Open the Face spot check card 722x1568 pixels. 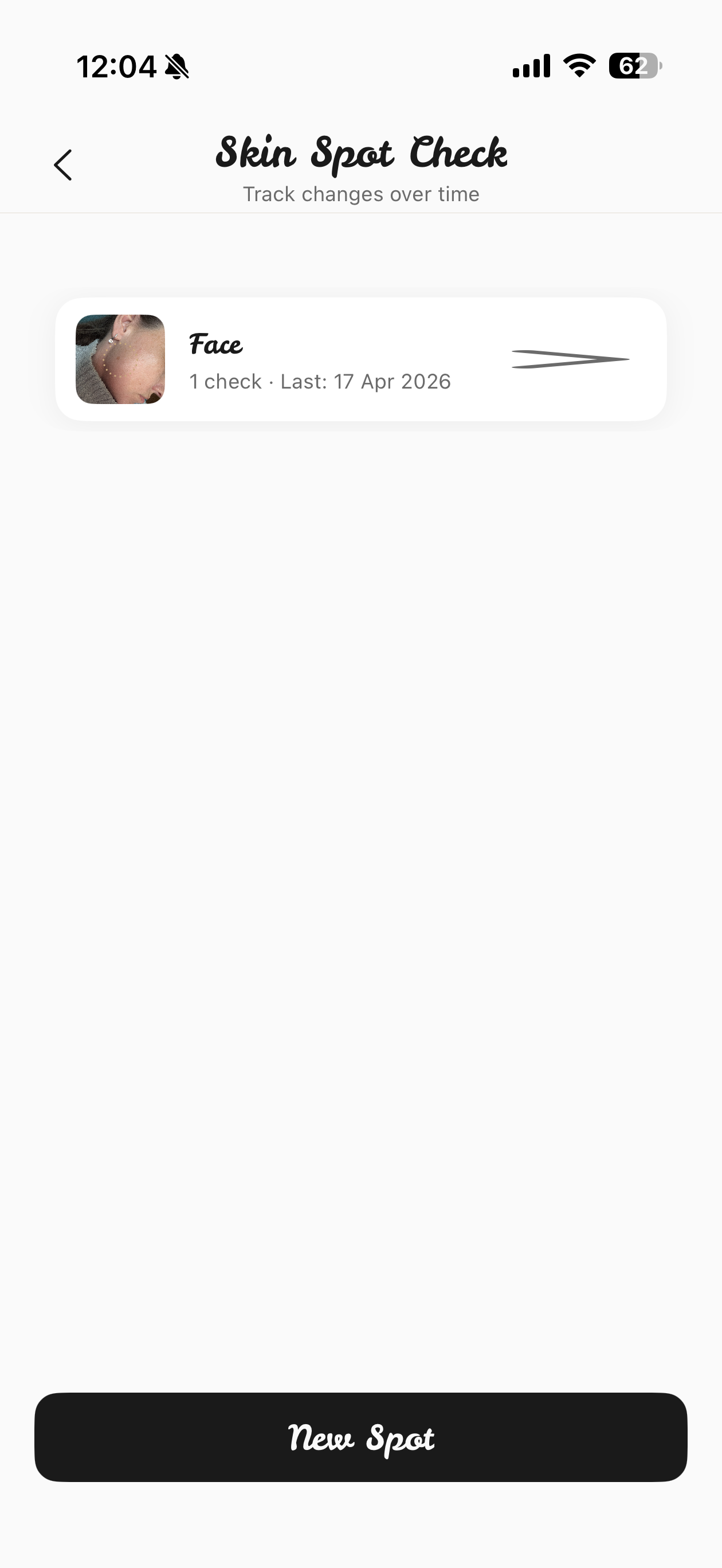pyautogui.click(x=360, y=359)
